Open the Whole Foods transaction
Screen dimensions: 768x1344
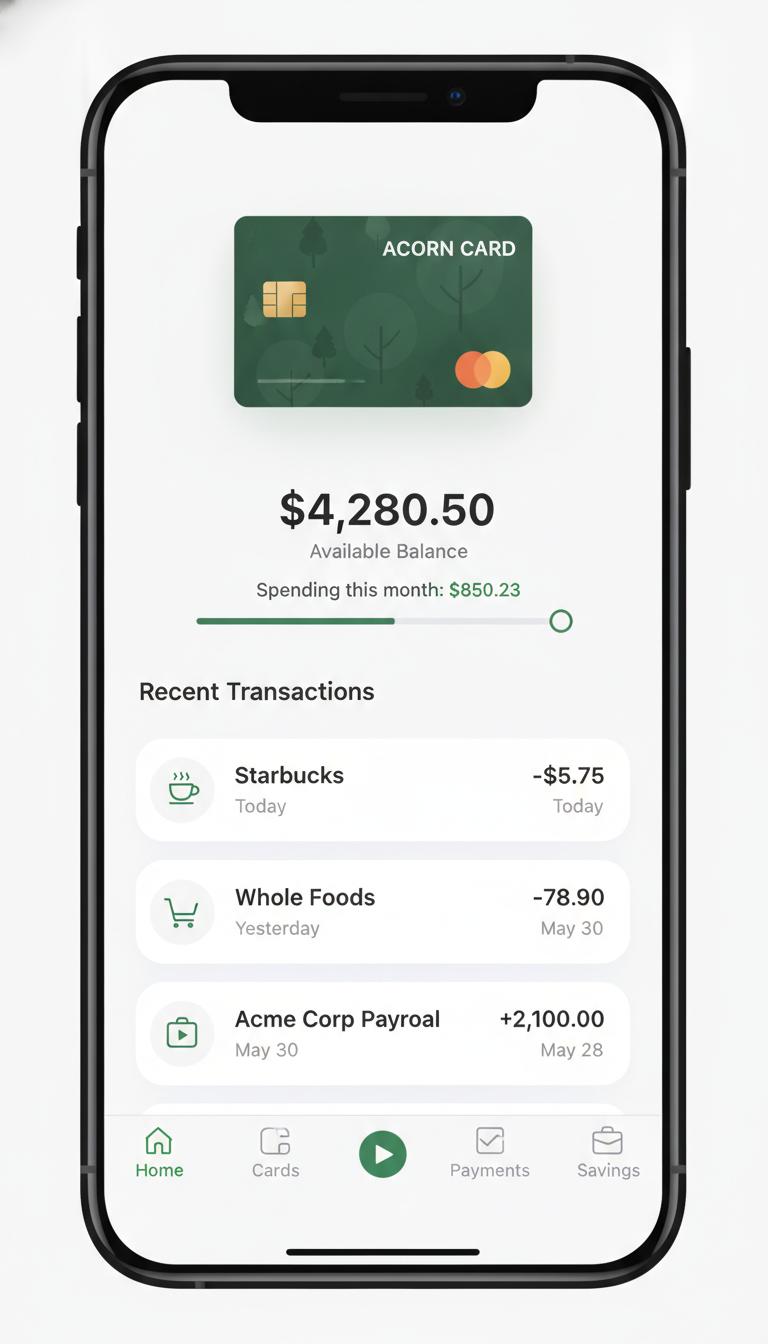pyautogui.click(x=383, y=912)
